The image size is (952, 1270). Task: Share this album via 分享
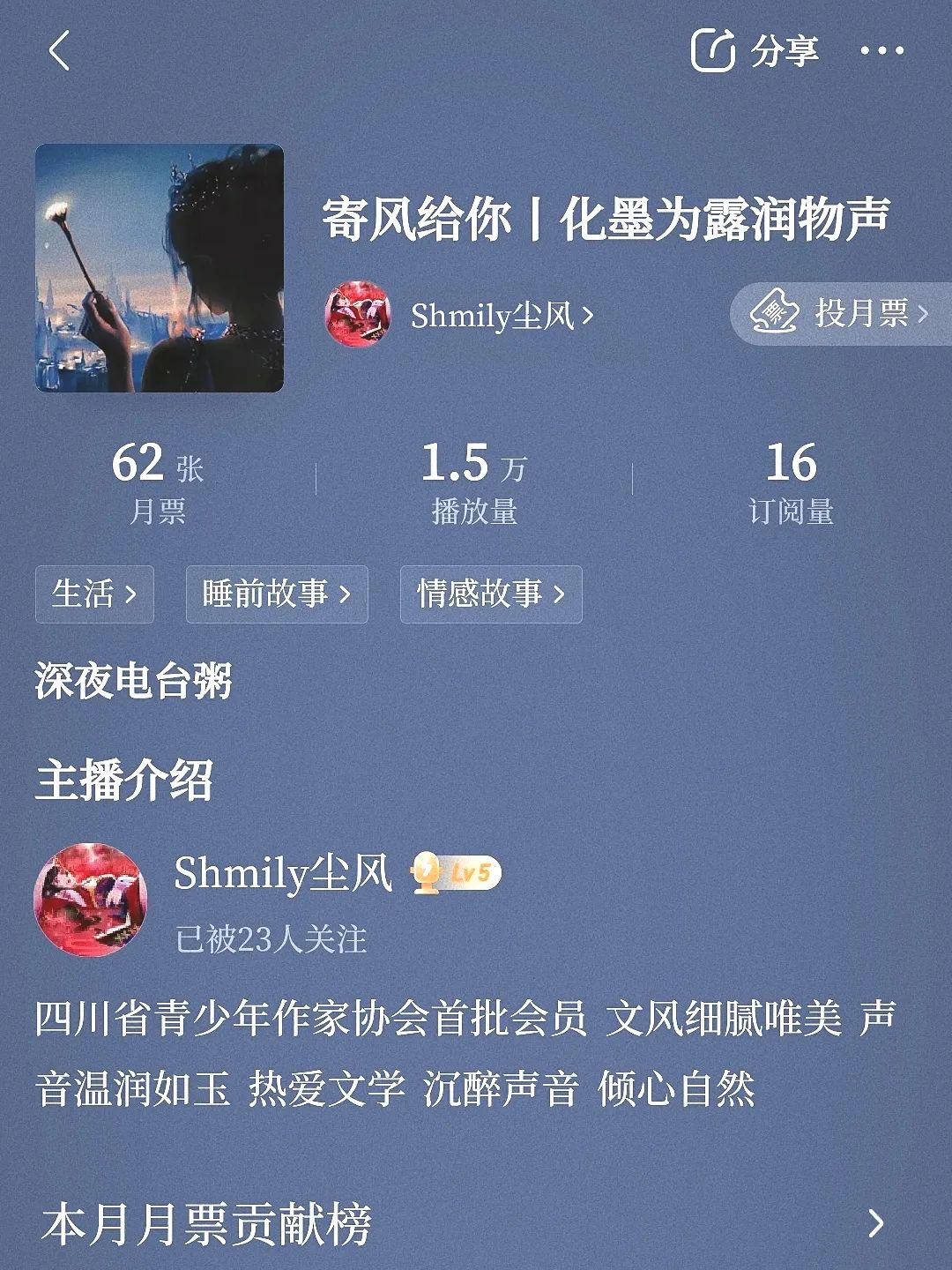pos(755,51)
